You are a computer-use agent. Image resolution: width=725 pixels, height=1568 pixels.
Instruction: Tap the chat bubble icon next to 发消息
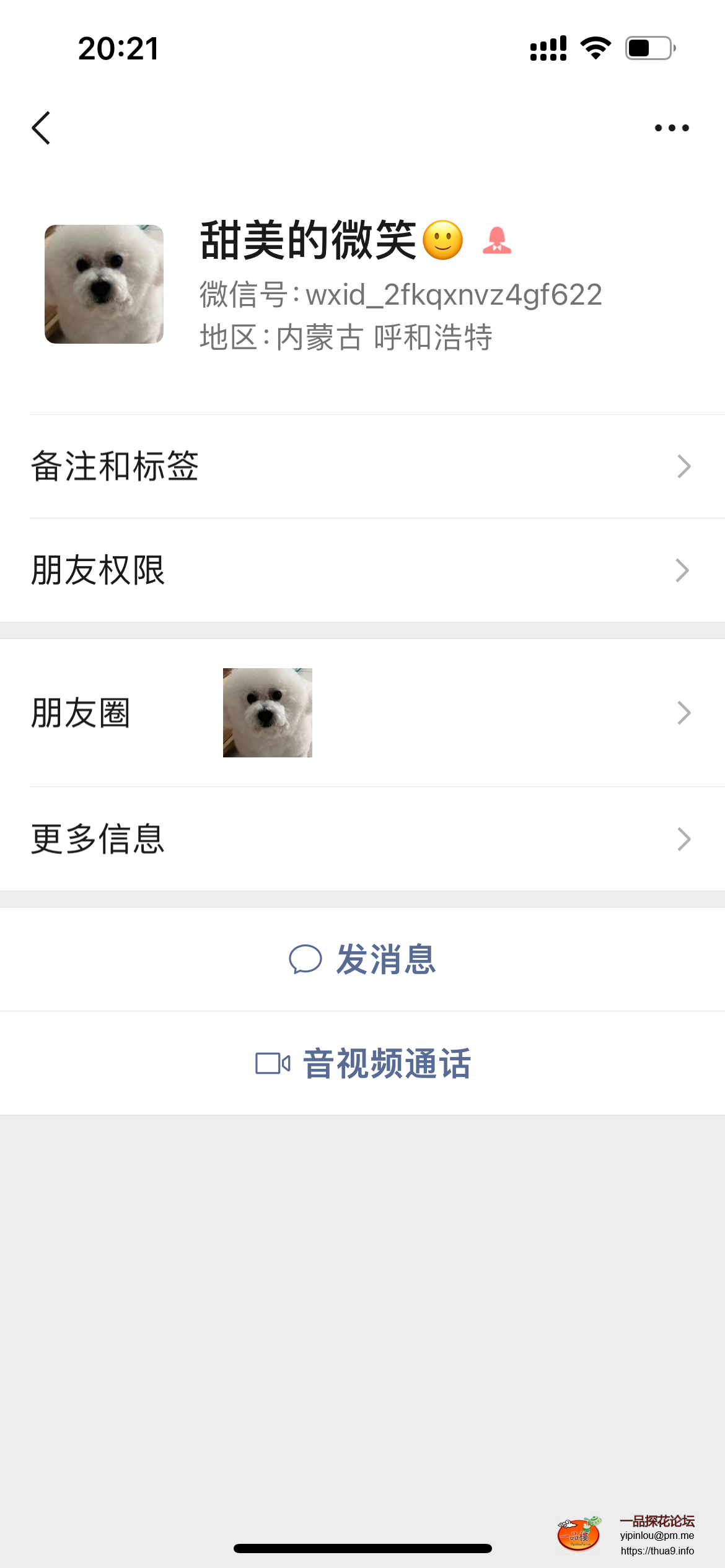[306, 959]
